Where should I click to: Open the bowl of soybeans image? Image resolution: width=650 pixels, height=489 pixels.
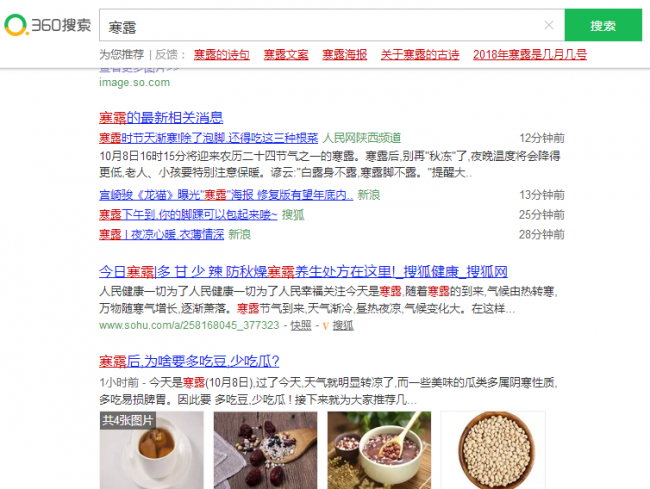click(x=493, y=450)
